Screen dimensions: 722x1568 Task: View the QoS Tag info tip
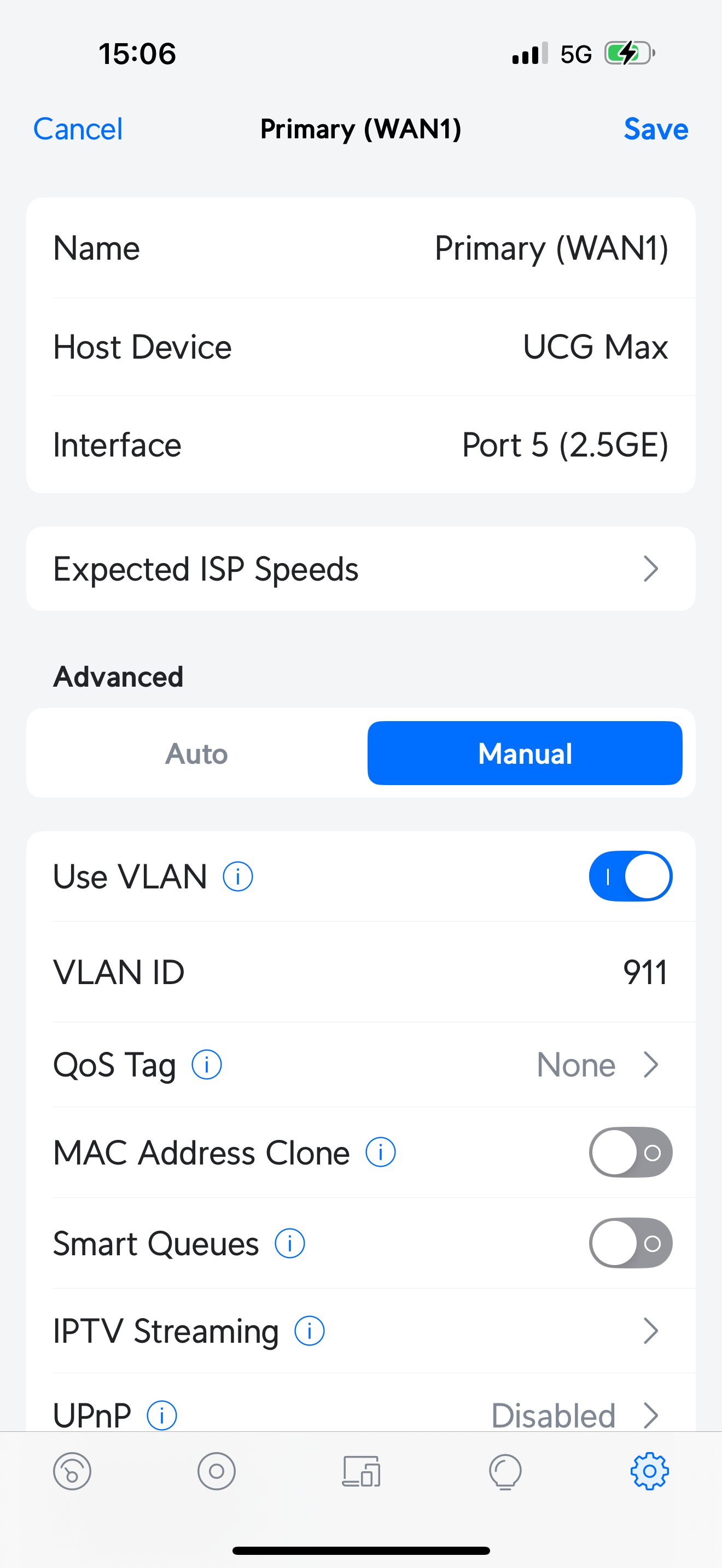[x=207, y=1064]
